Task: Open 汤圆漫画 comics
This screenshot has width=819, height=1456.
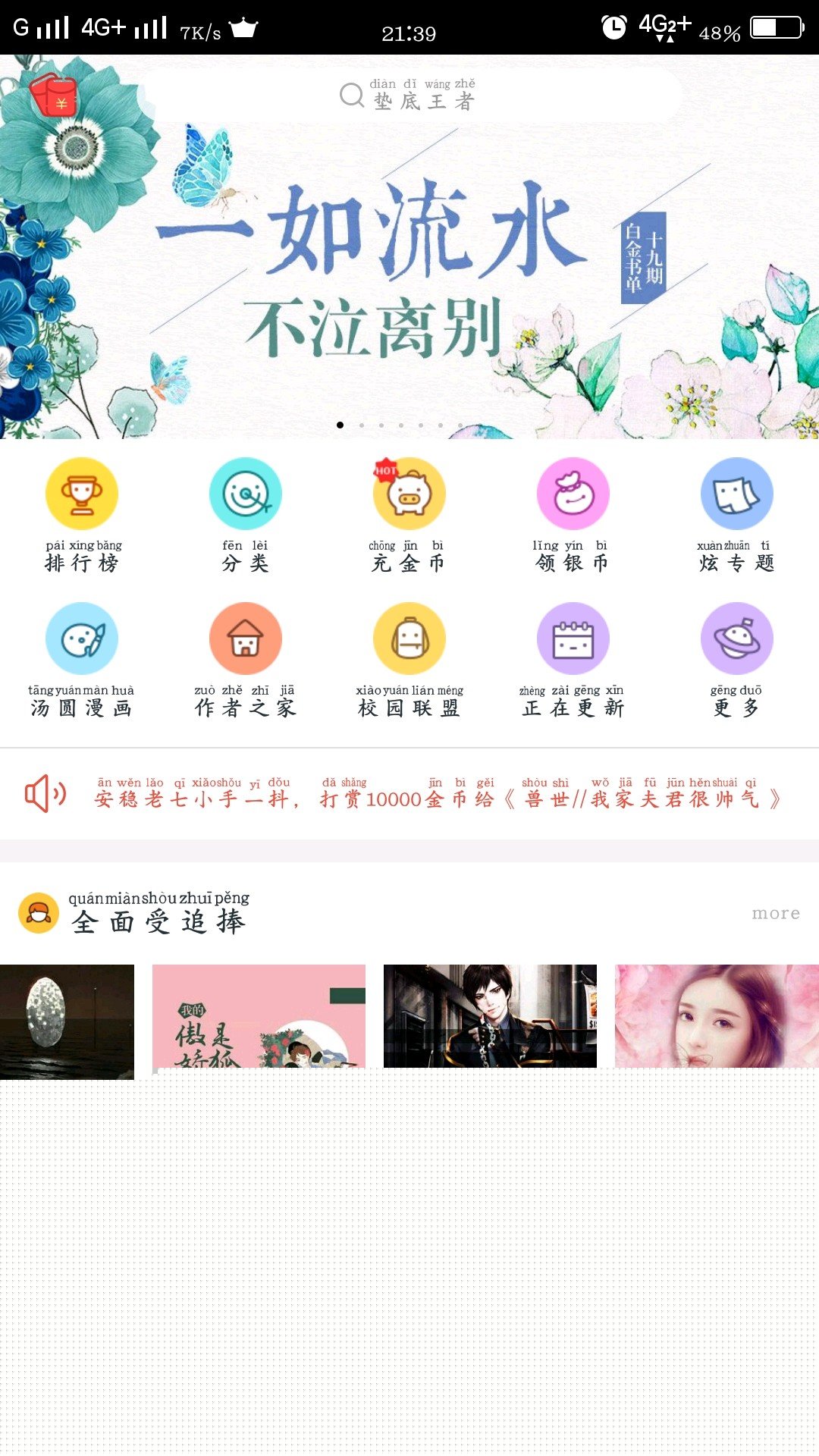Action: (x=82, y=659)
